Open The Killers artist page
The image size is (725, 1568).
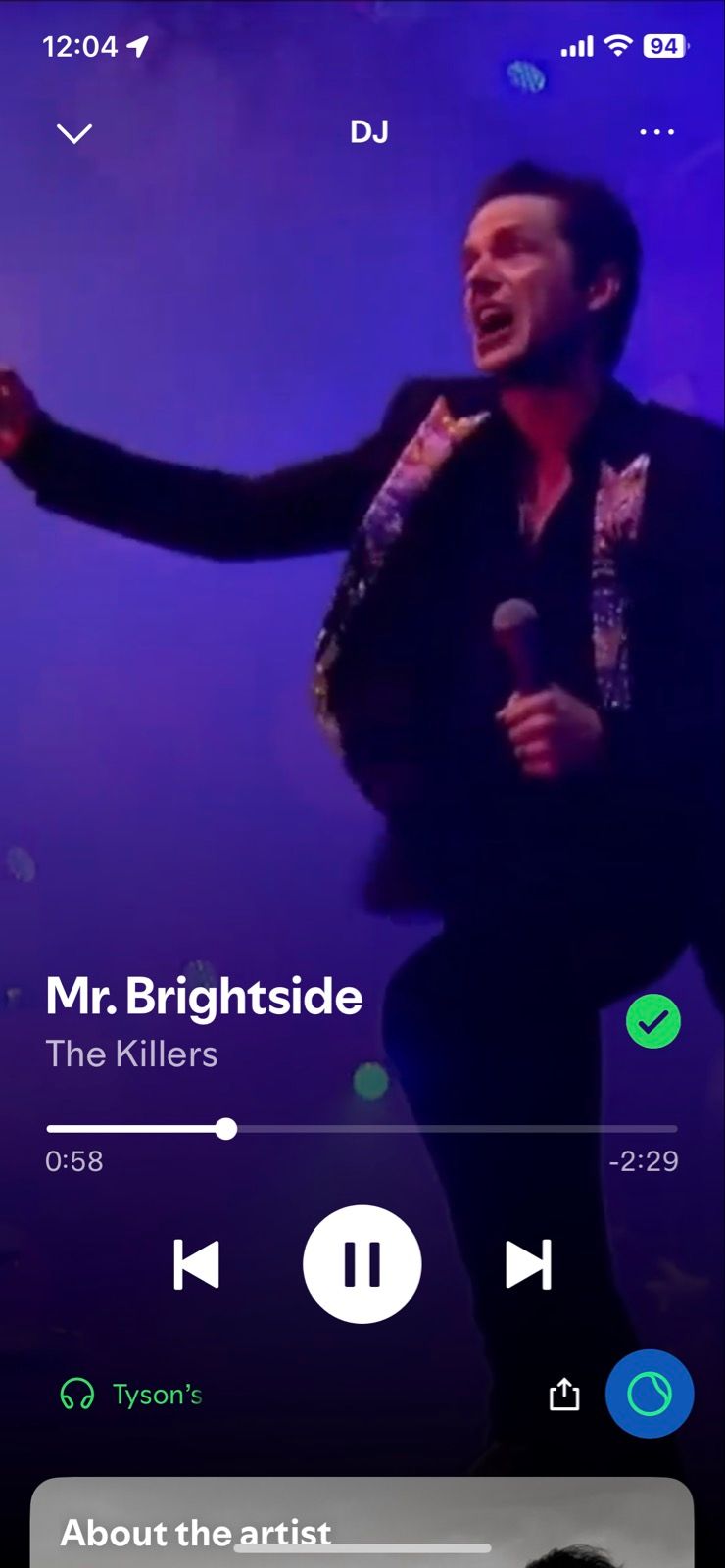tap(131, 1054)
